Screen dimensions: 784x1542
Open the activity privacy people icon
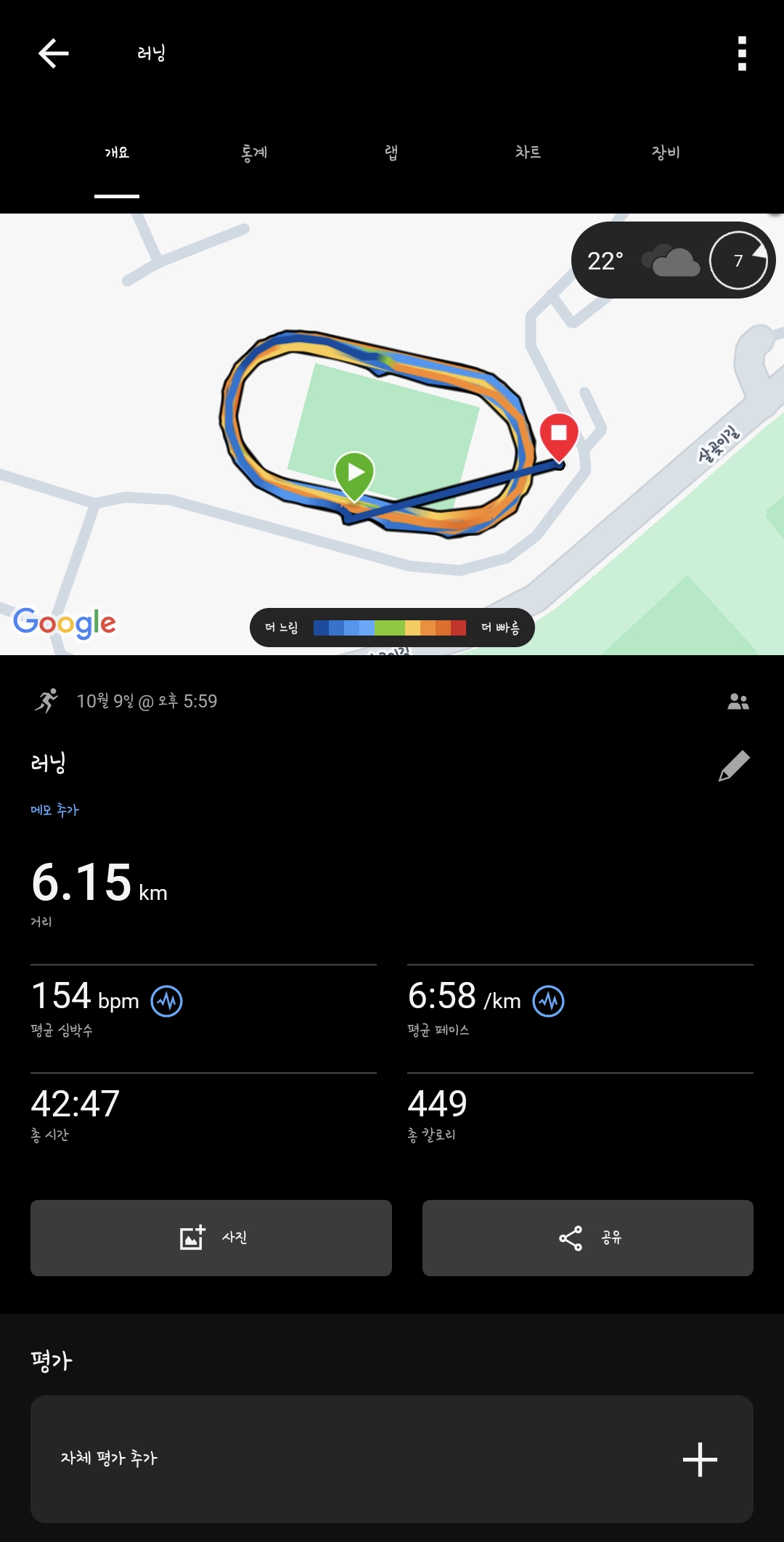click(x=738, y=701)
